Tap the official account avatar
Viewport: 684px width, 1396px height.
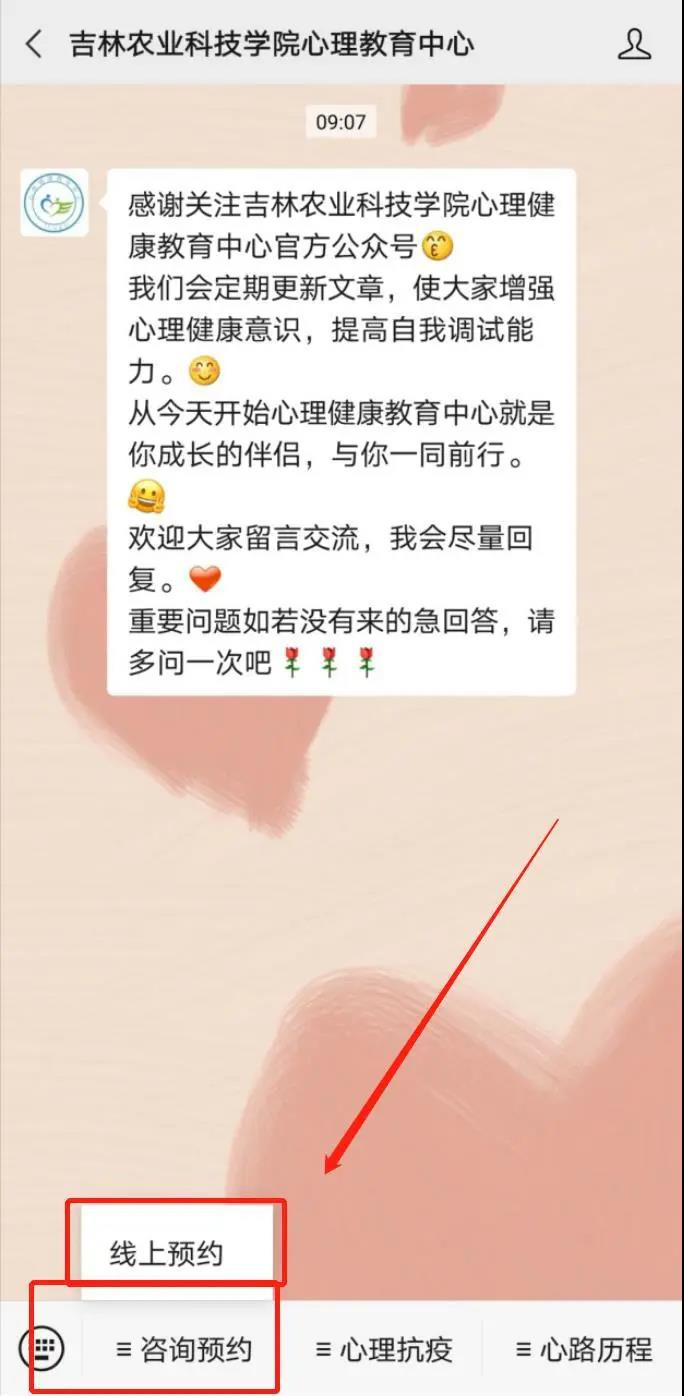tap(54, 203)
